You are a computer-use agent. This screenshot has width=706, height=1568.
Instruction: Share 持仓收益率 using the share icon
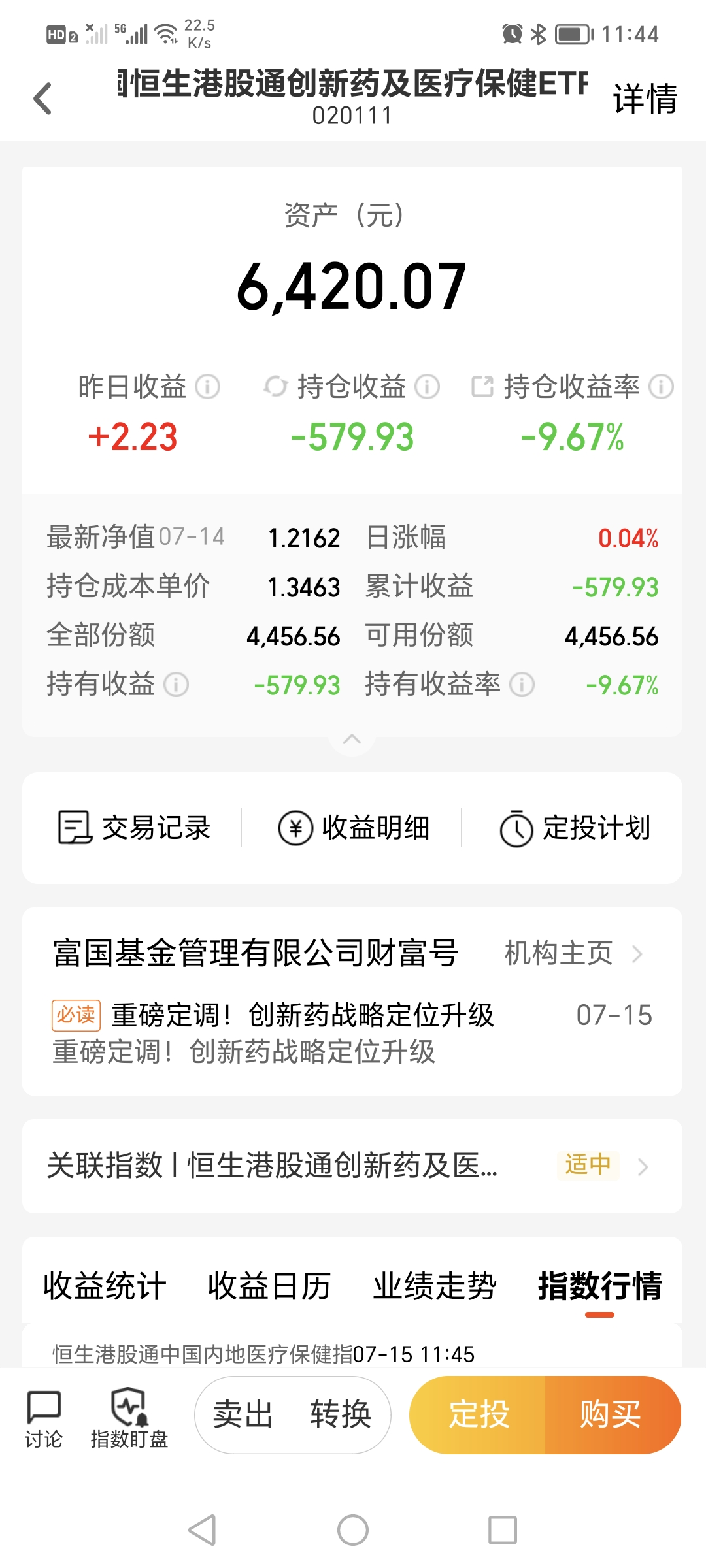(x=482, y=386)
